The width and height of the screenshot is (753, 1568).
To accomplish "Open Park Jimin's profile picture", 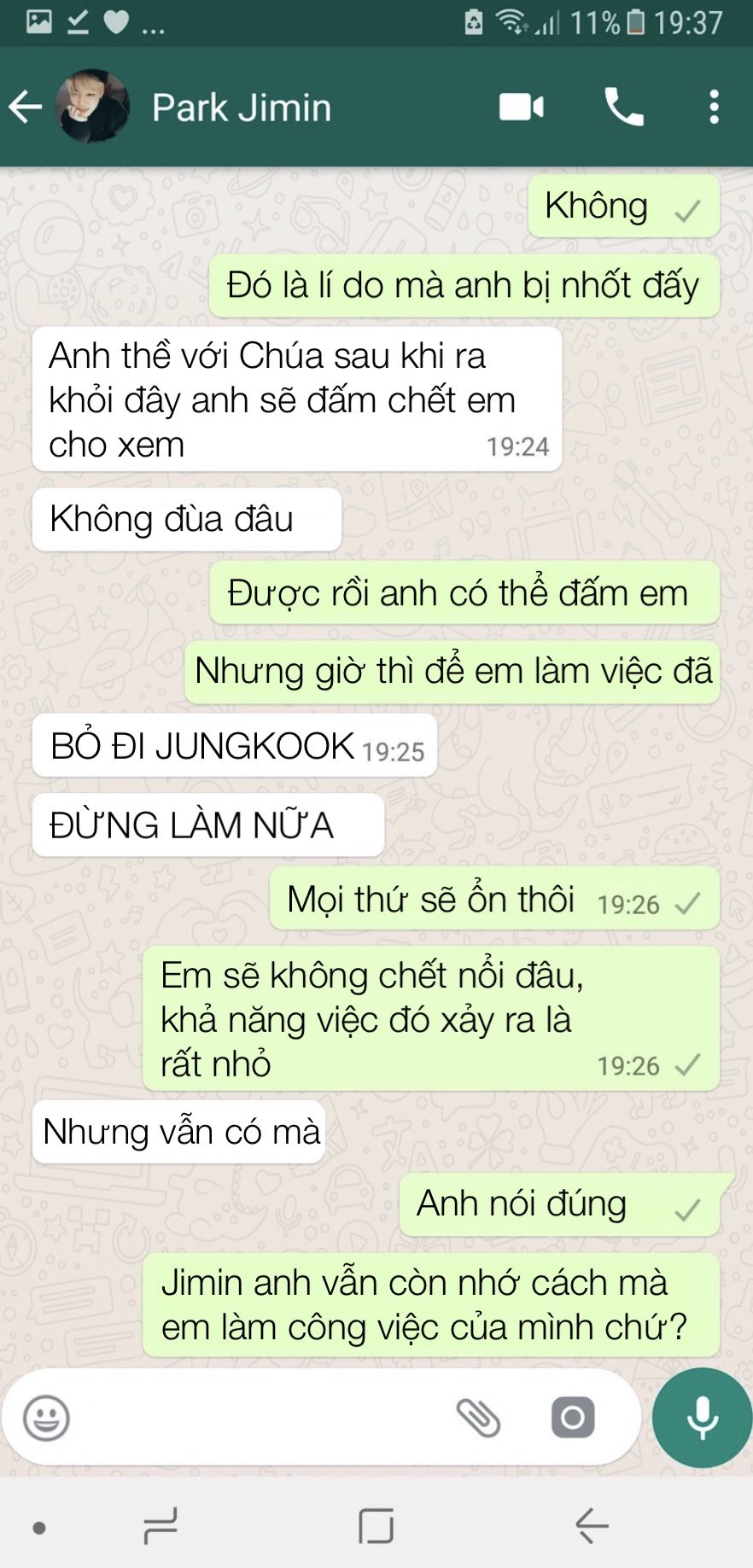I will tap(92, 107).
